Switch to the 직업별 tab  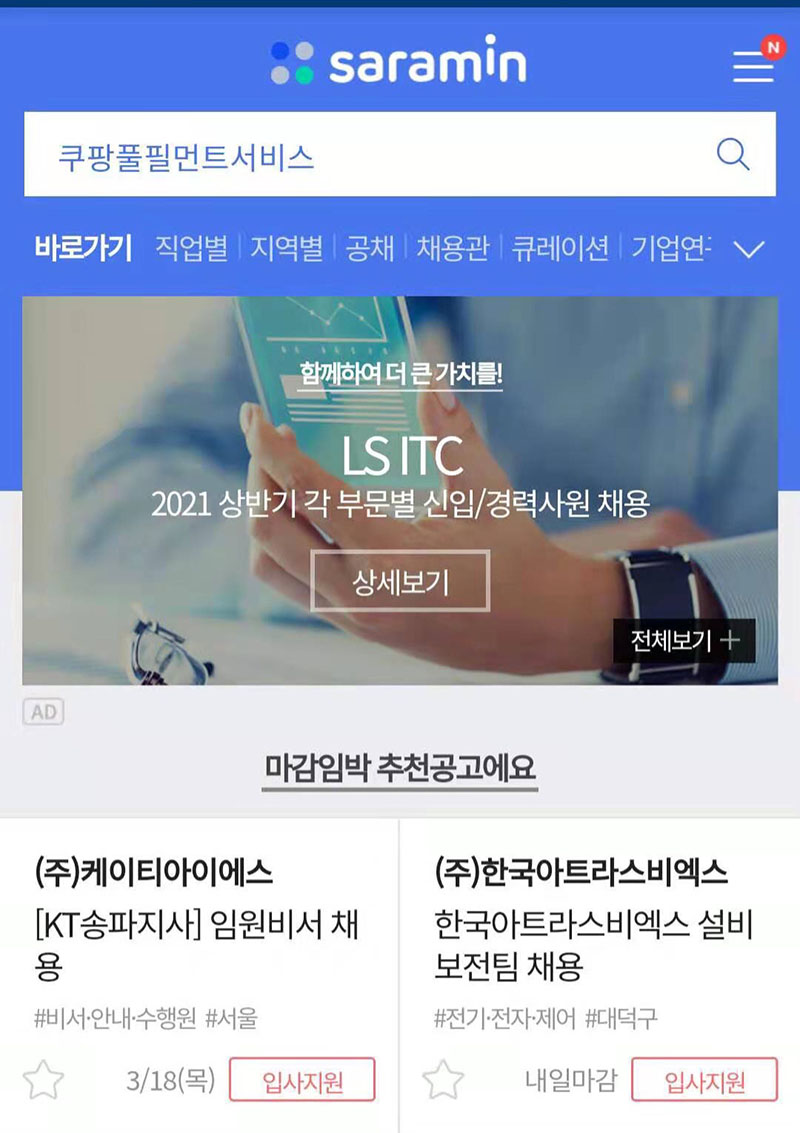(x=191, y=248)
